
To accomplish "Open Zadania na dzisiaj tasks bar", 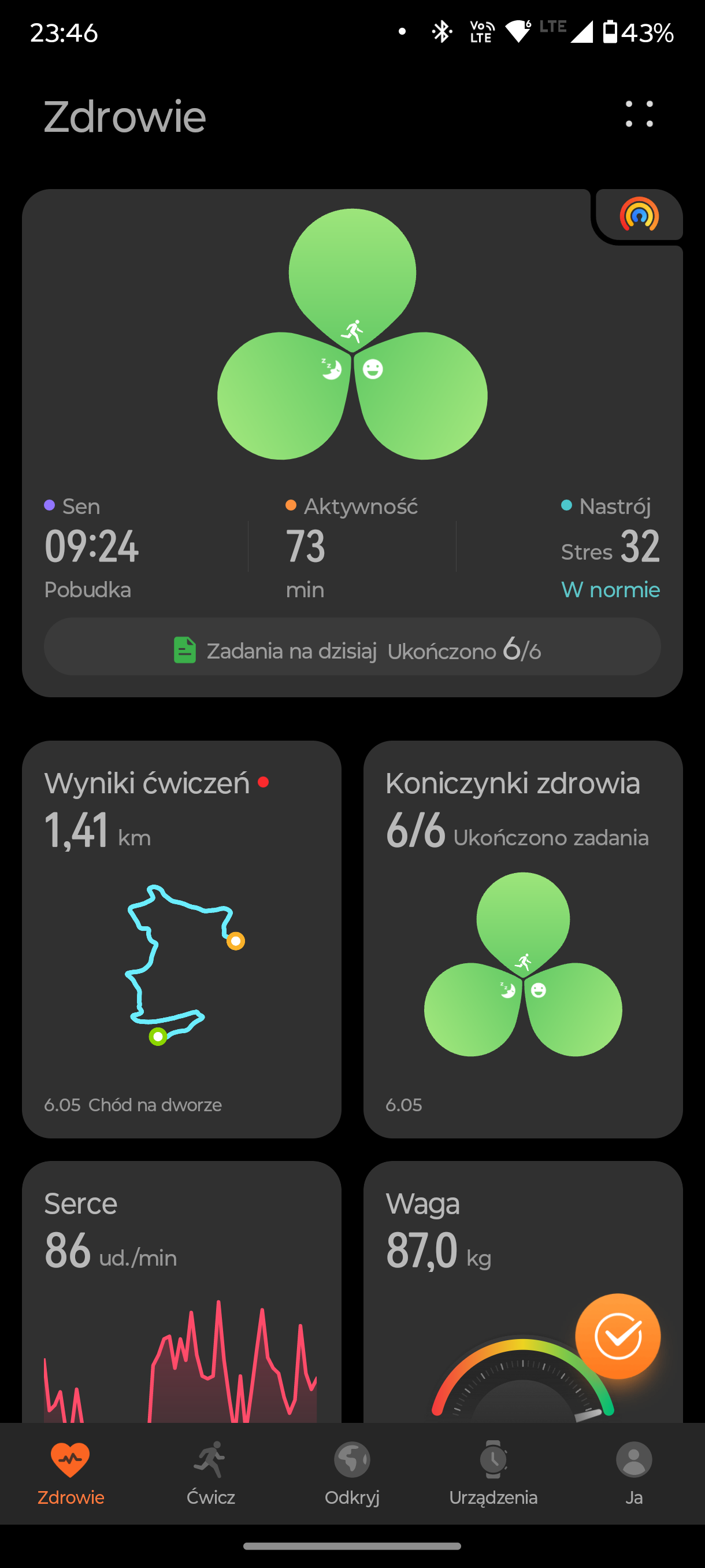I will tap(352, 646).
